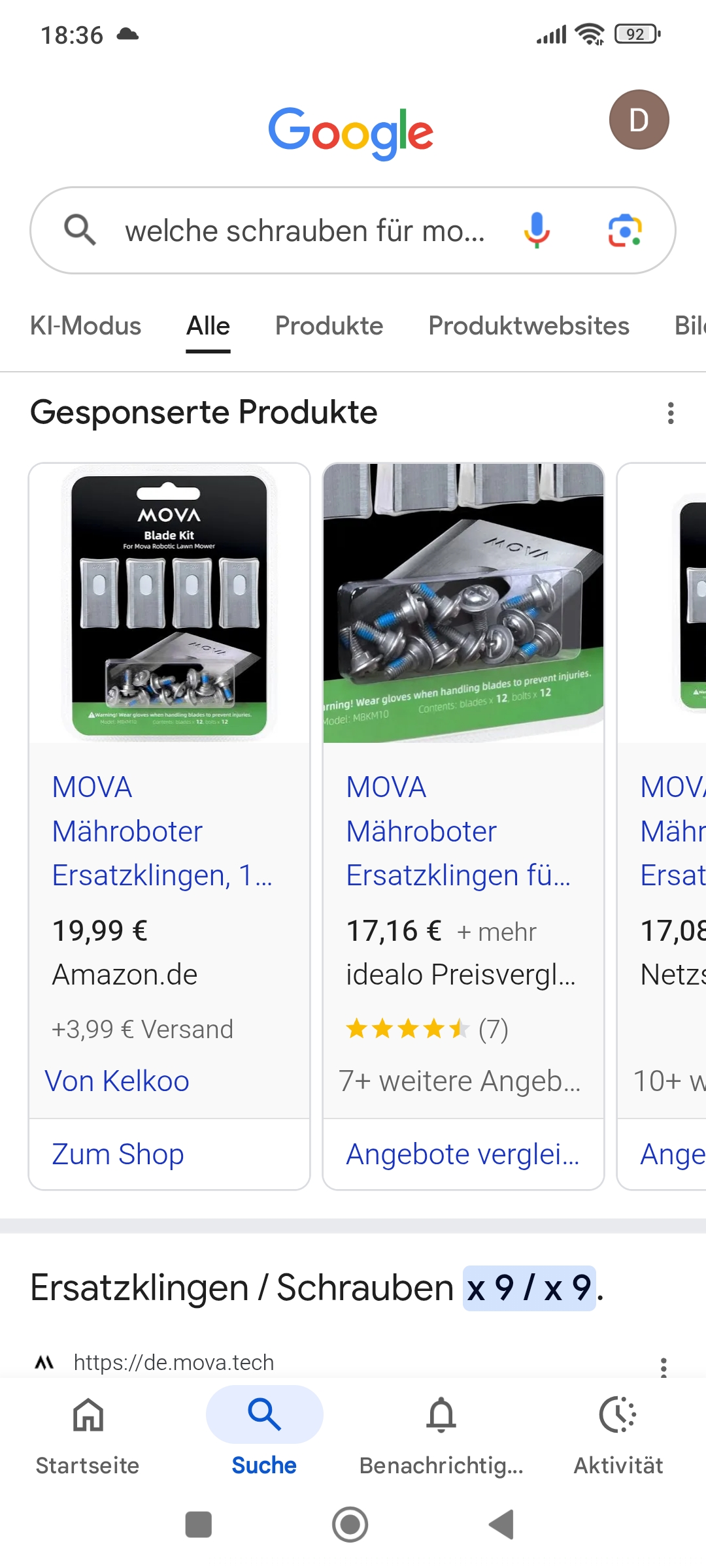Screen dimensions: 706x1568
Task: Open the Benachrichtigungen tab
Action: point(441,1434)
